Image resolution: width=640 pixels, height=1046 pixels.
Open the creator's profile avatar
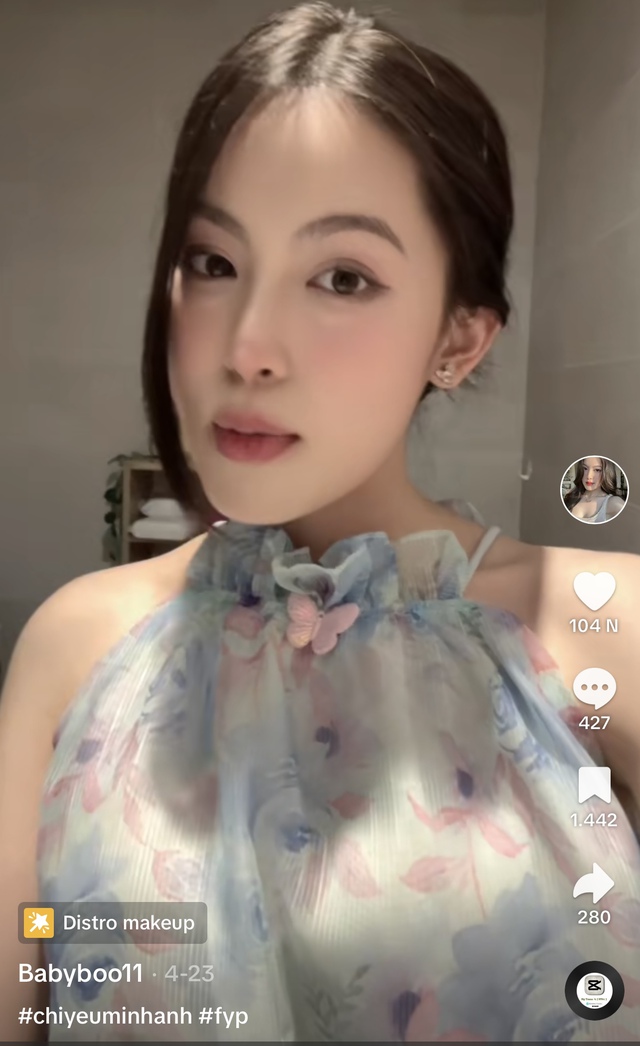(594, 490)
